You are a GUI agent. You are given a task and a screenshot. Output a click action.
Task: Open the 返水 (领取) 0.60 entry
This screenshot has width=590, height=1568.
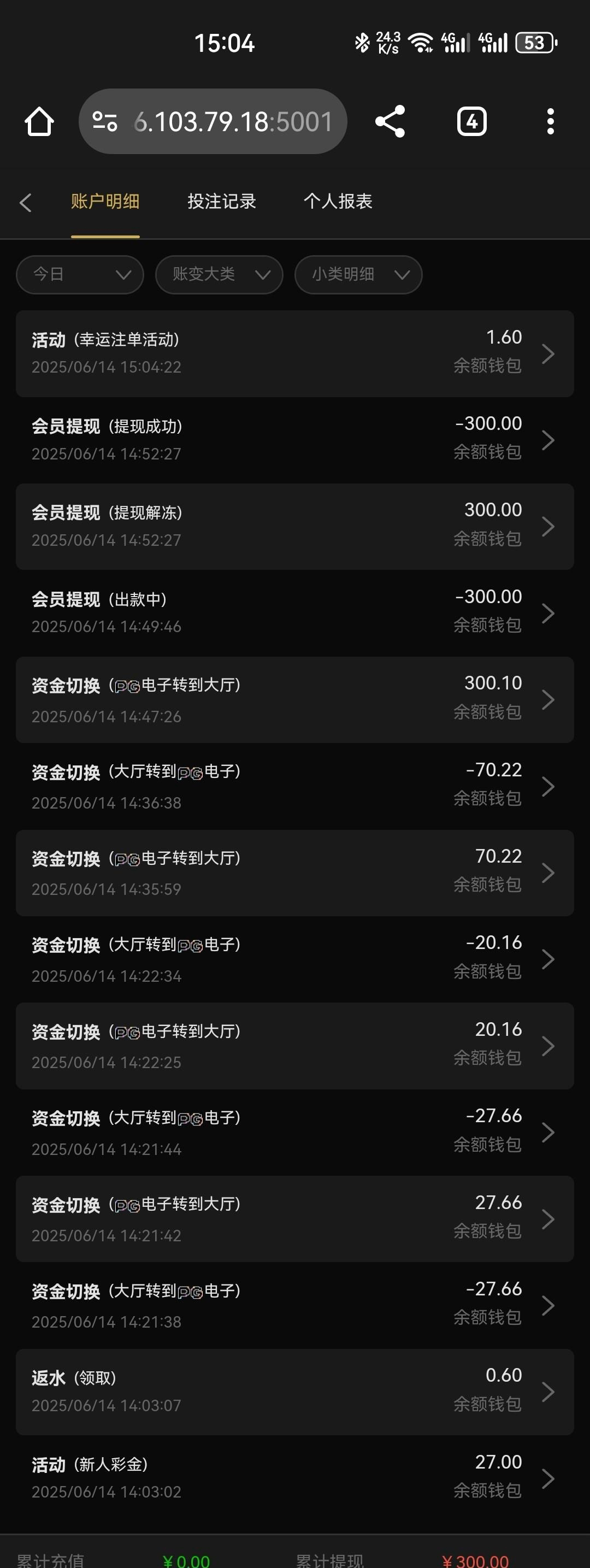pyautogui.click(x=294, y=1392)
